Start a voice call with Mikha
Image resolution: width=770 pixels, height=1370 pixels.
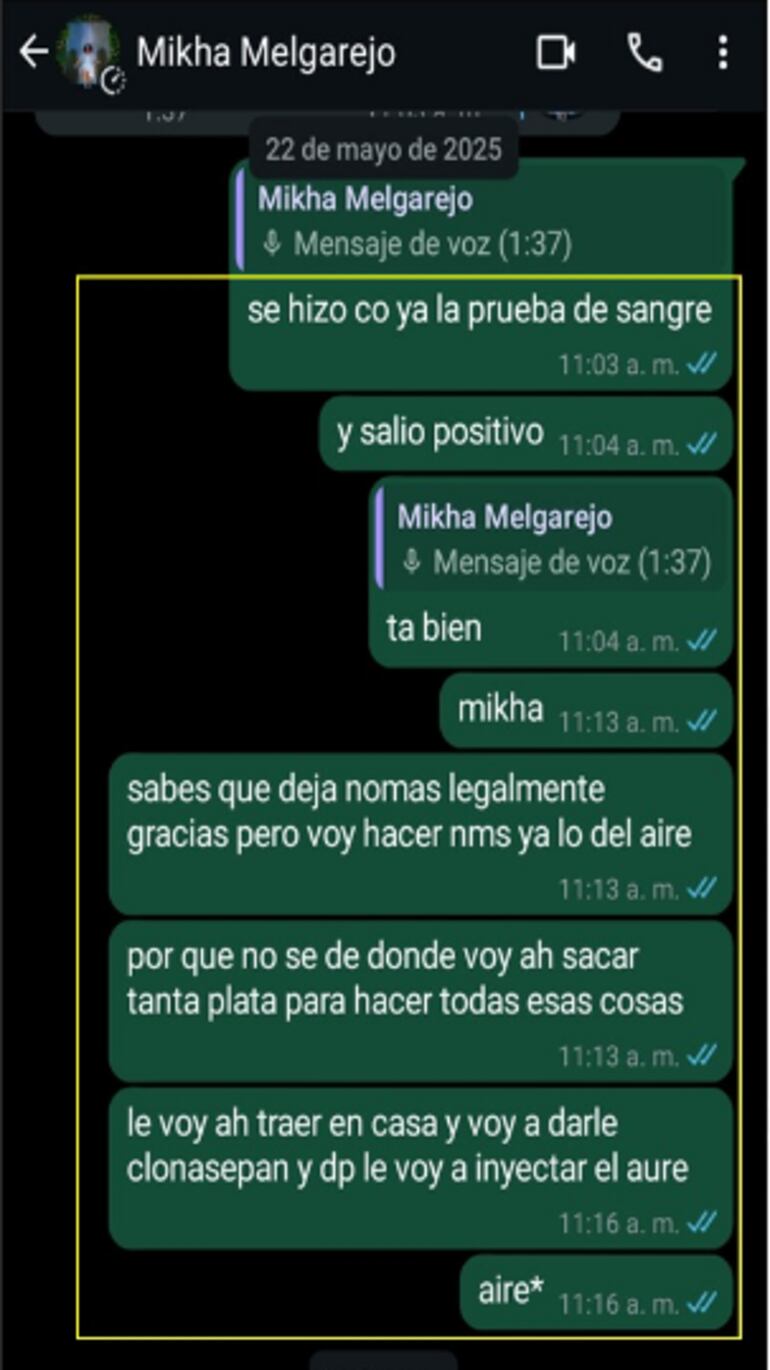645,53
